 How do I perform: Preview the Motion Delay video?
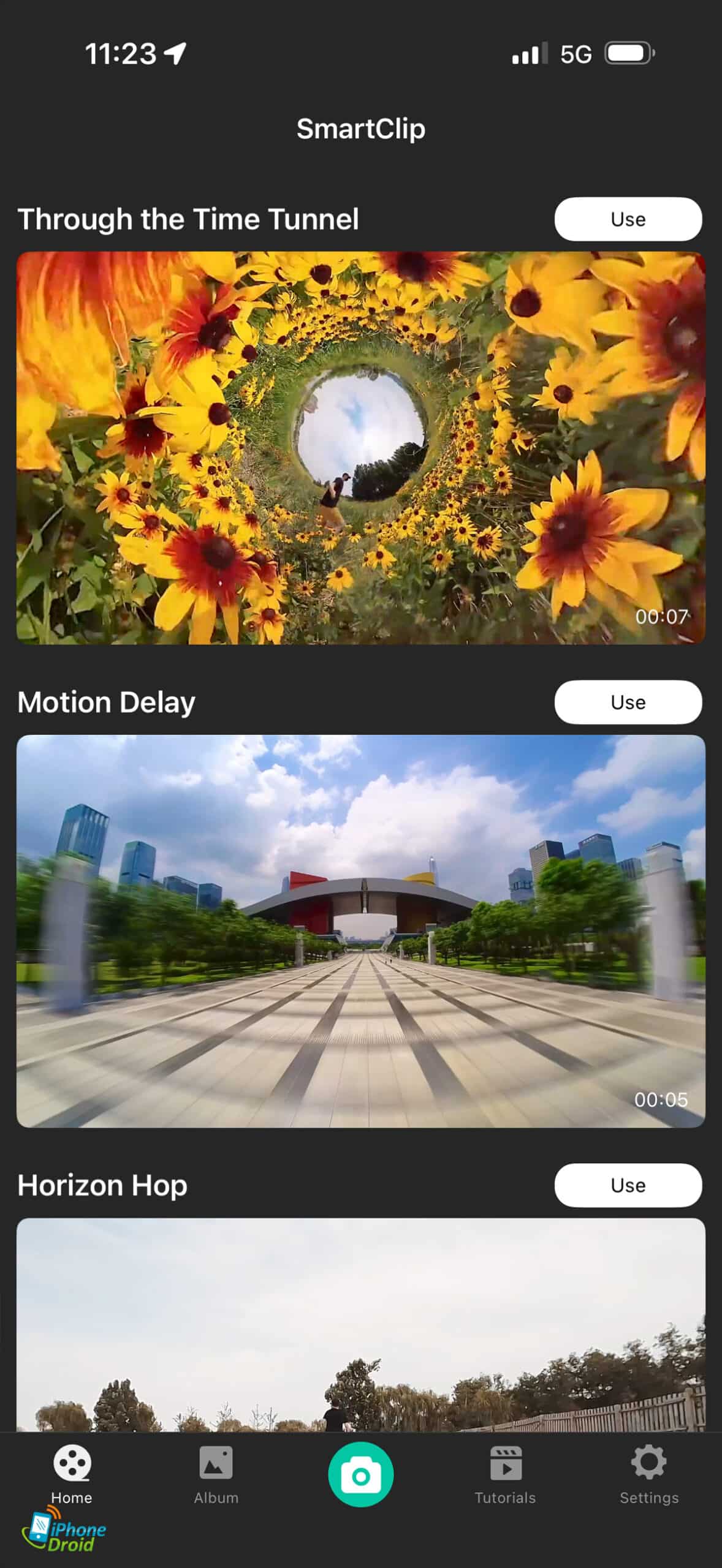point(360,931)
